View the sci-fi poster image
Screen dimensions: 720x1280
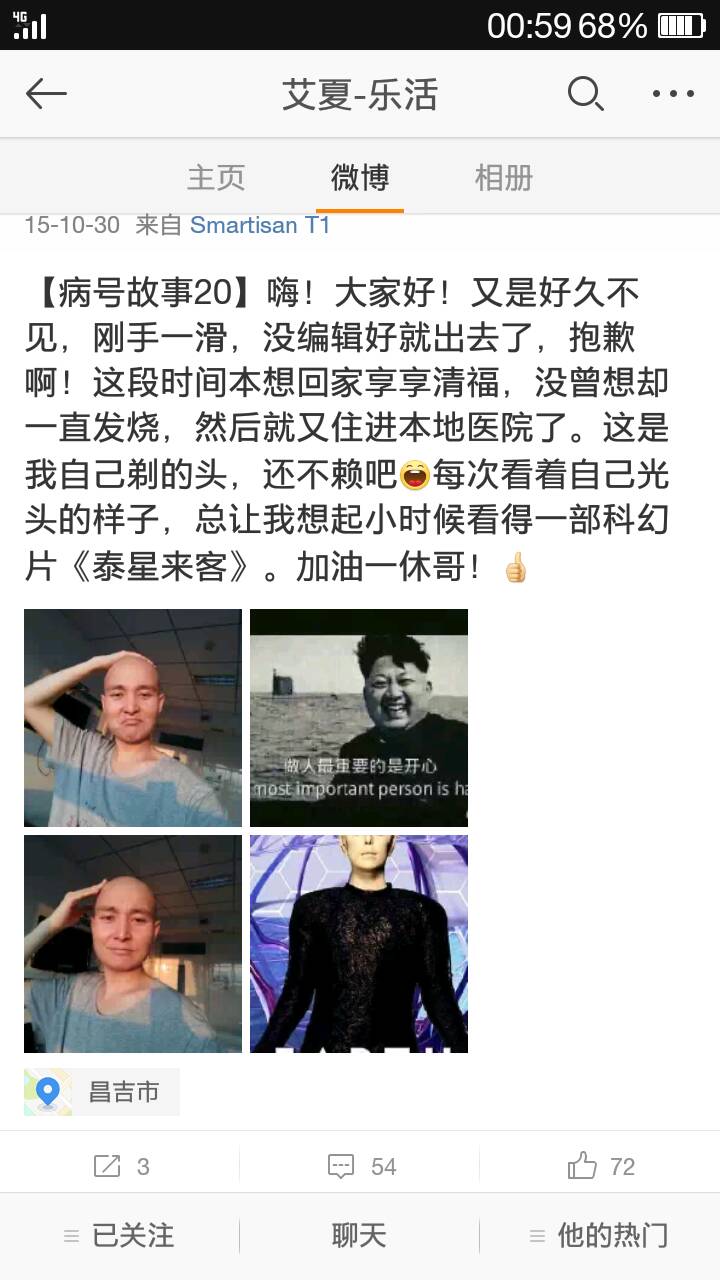[x=359, y=944]
